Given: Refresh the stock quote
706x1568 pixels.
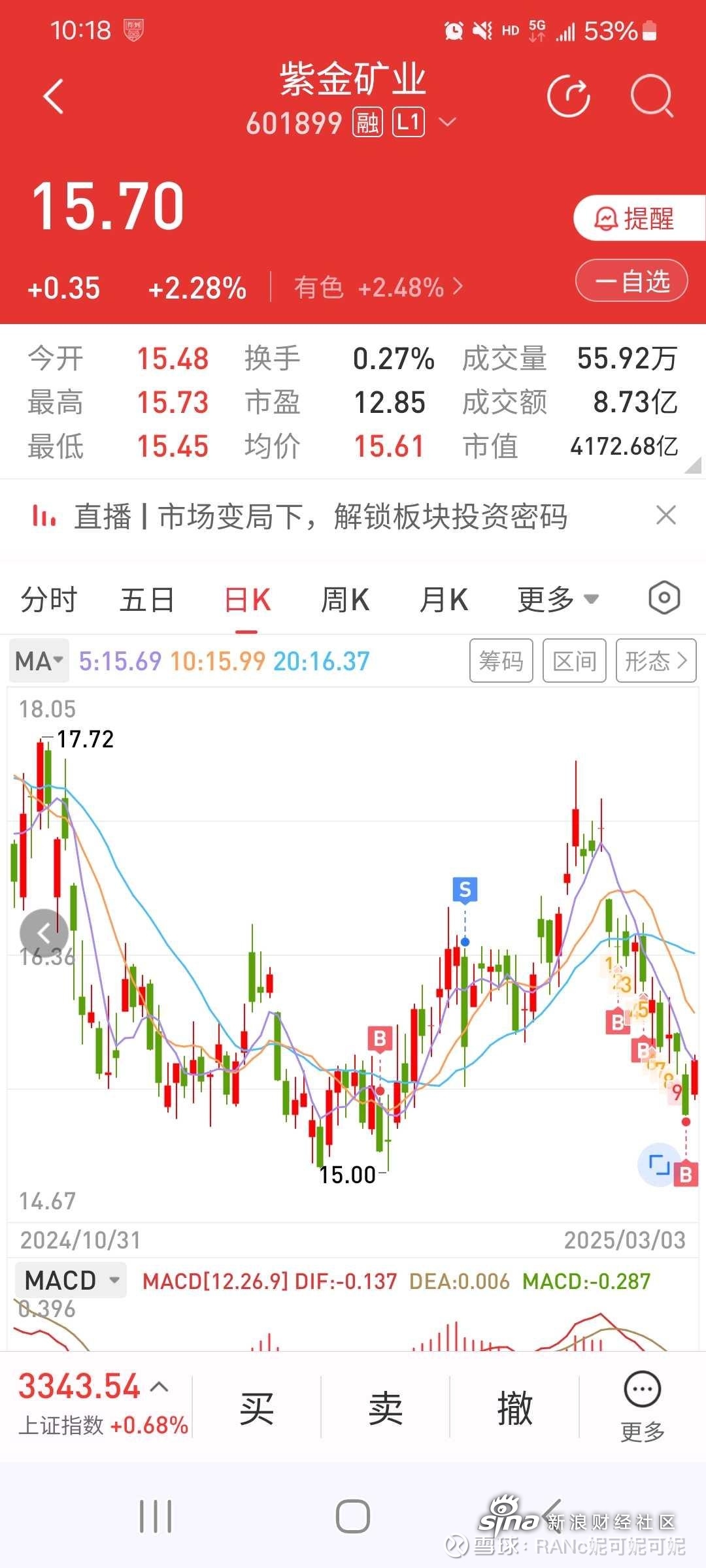Looking at the screenshot, I should pyautogui.click(x=569, y=96).
